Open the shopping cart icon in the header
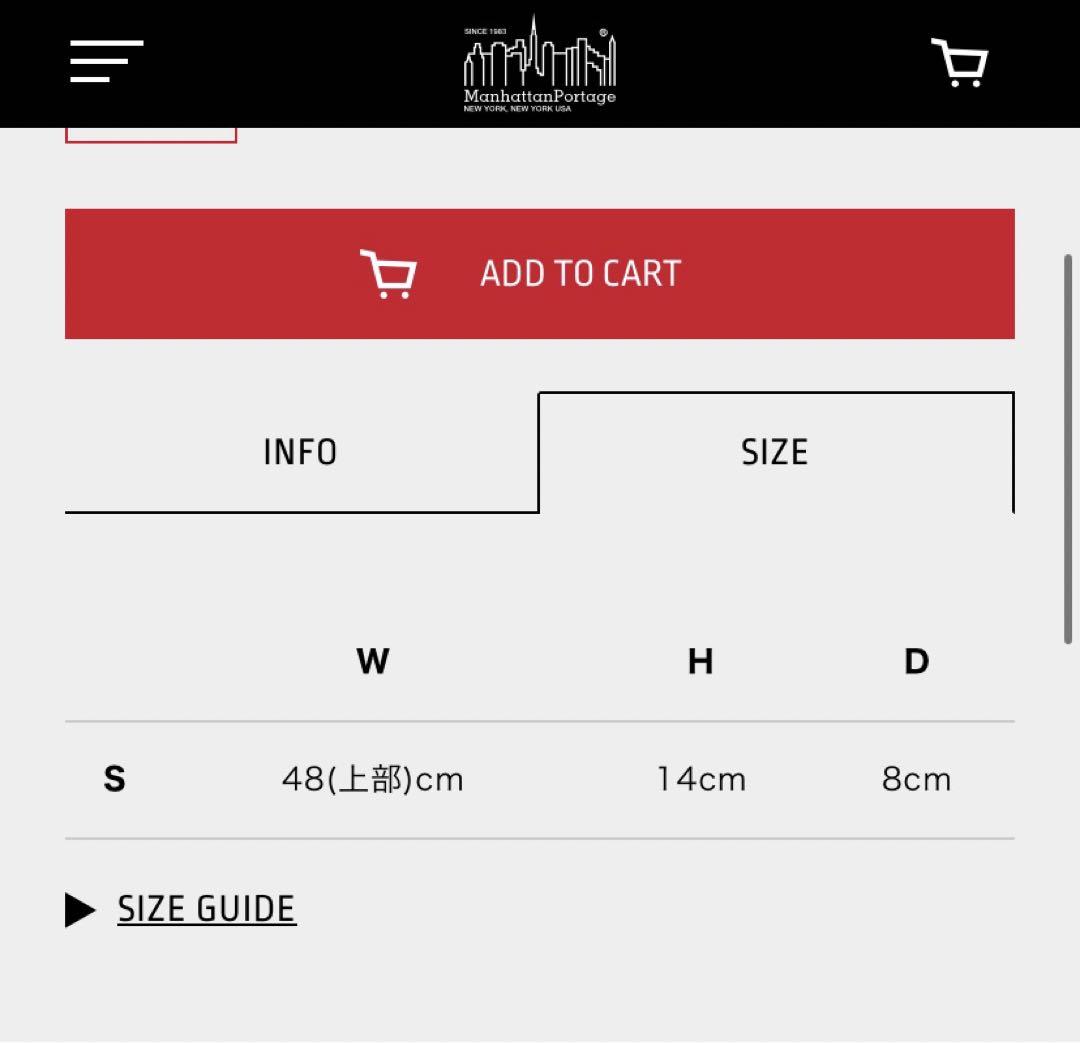 (959, 63)
